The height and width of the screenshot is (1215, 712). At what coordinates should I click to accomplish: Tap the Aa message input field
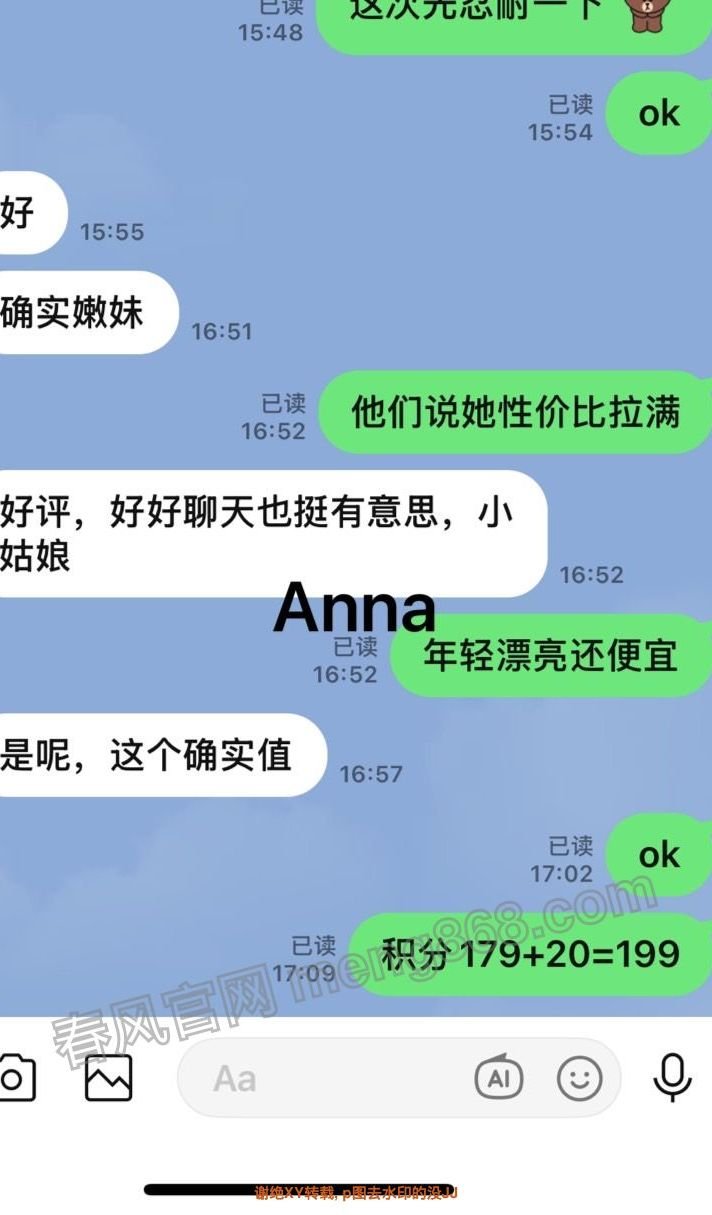(320, 1078)
